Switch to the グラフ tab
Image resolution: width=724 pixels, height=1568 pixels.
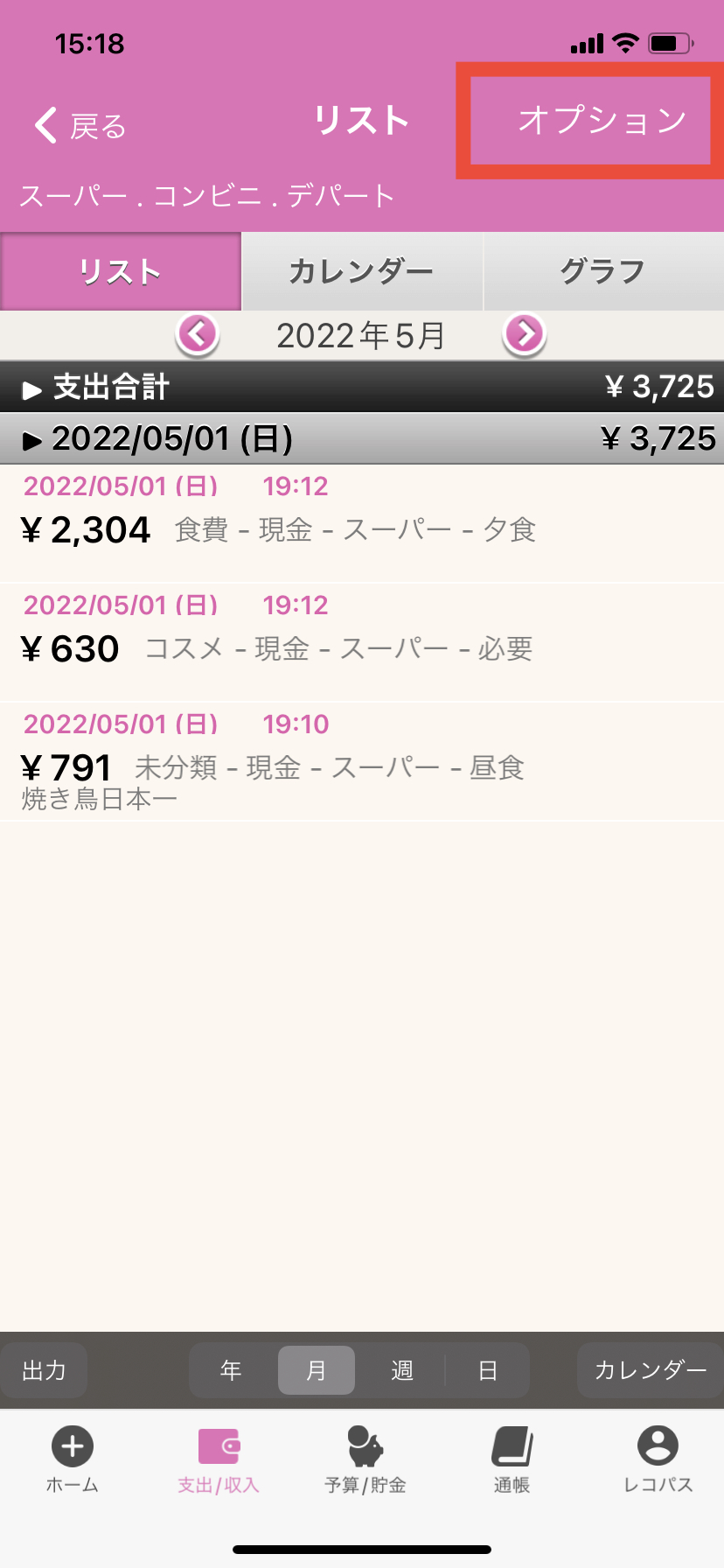coord(602,271)
